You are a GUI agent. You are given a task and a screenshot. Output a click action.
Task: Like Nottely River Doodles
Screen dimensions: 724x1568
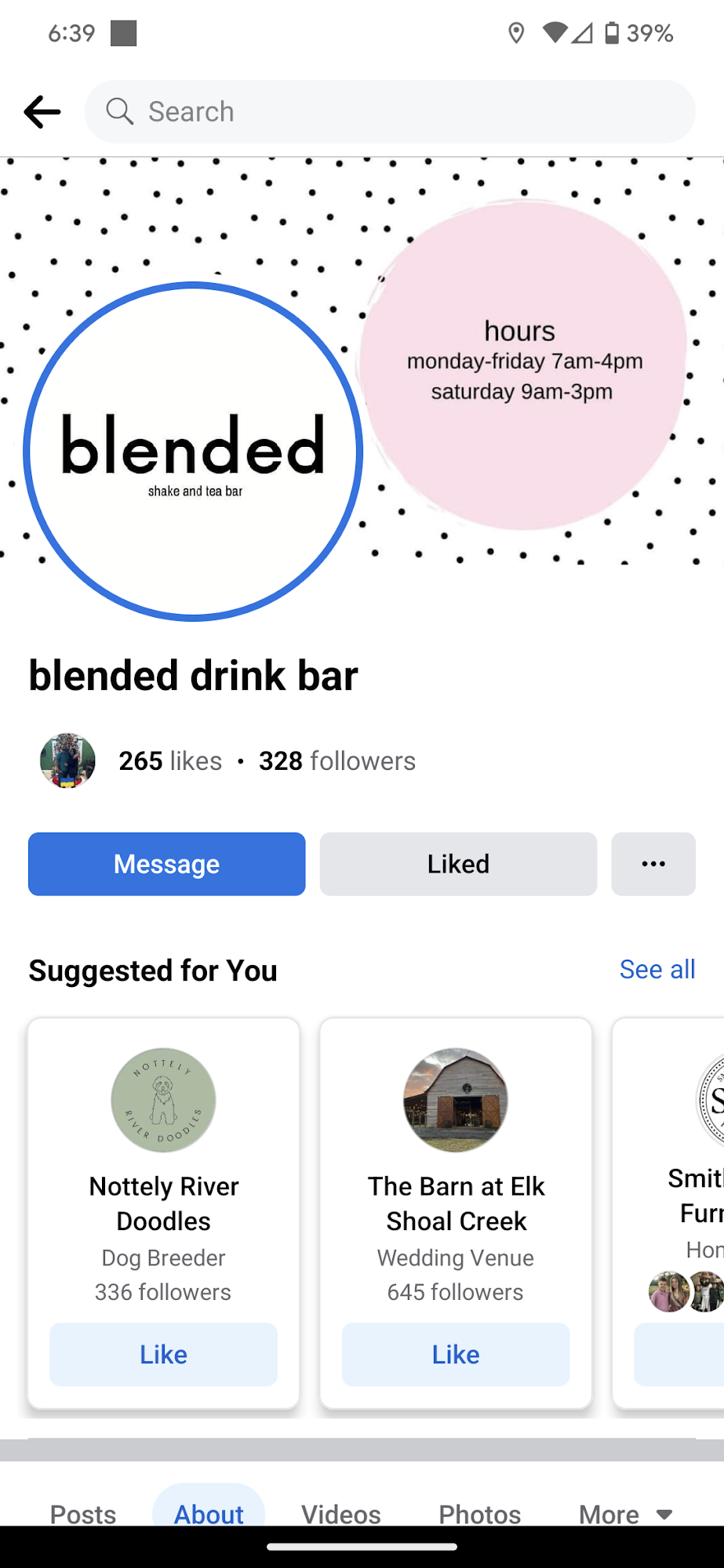coord(163,1354)
